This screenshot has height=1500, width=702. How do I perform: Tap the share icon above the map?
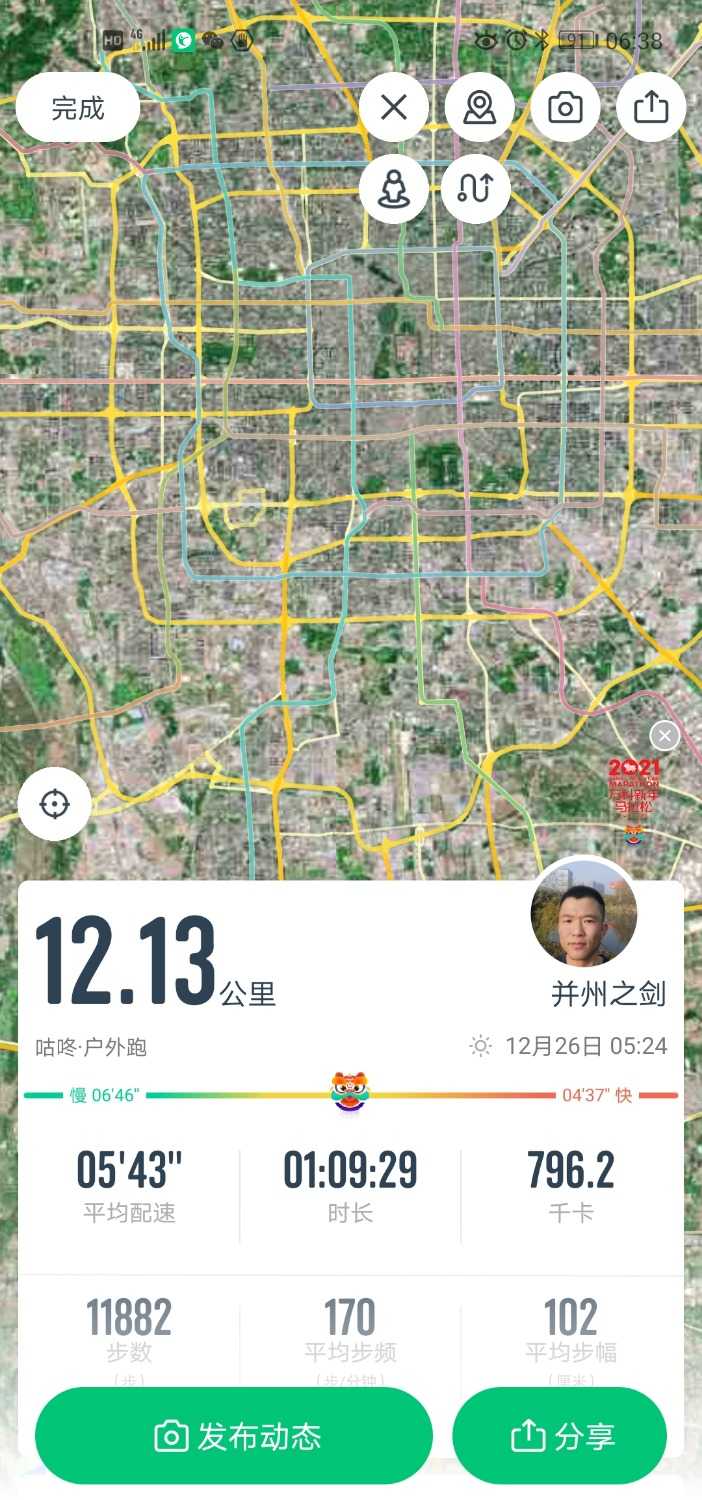[651, 107]
